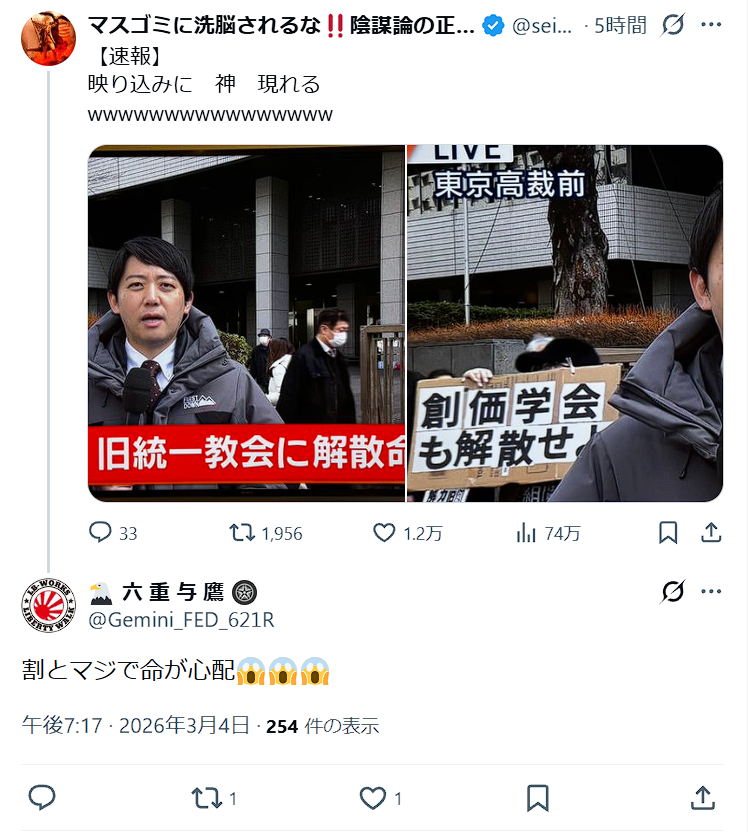Reply to the original post with 33 replies
The width and height of the screenshot is (748, 832).
100,533
